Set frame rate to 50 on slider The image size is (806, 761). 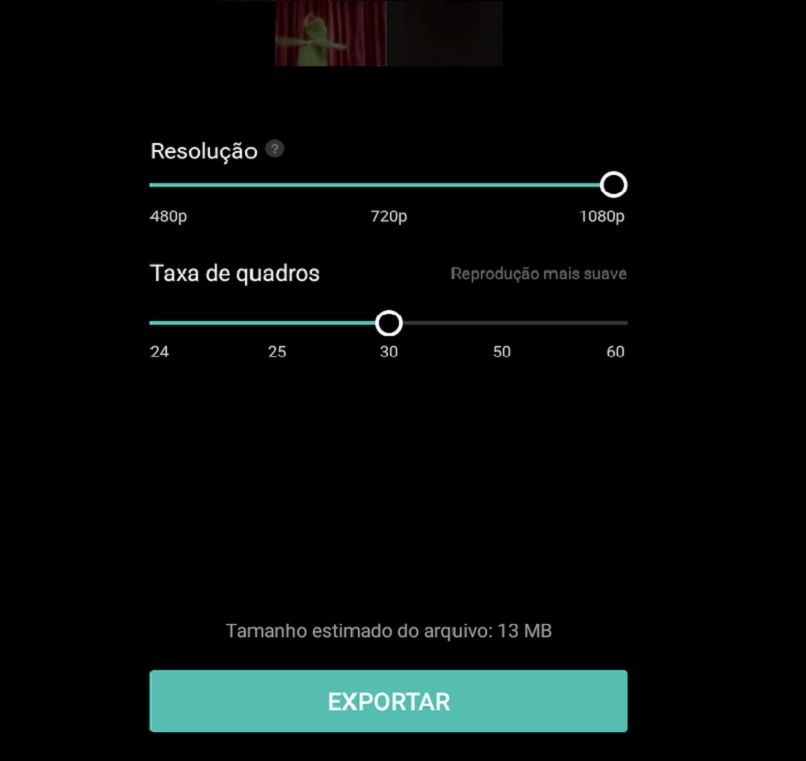[x=502, y=323]
